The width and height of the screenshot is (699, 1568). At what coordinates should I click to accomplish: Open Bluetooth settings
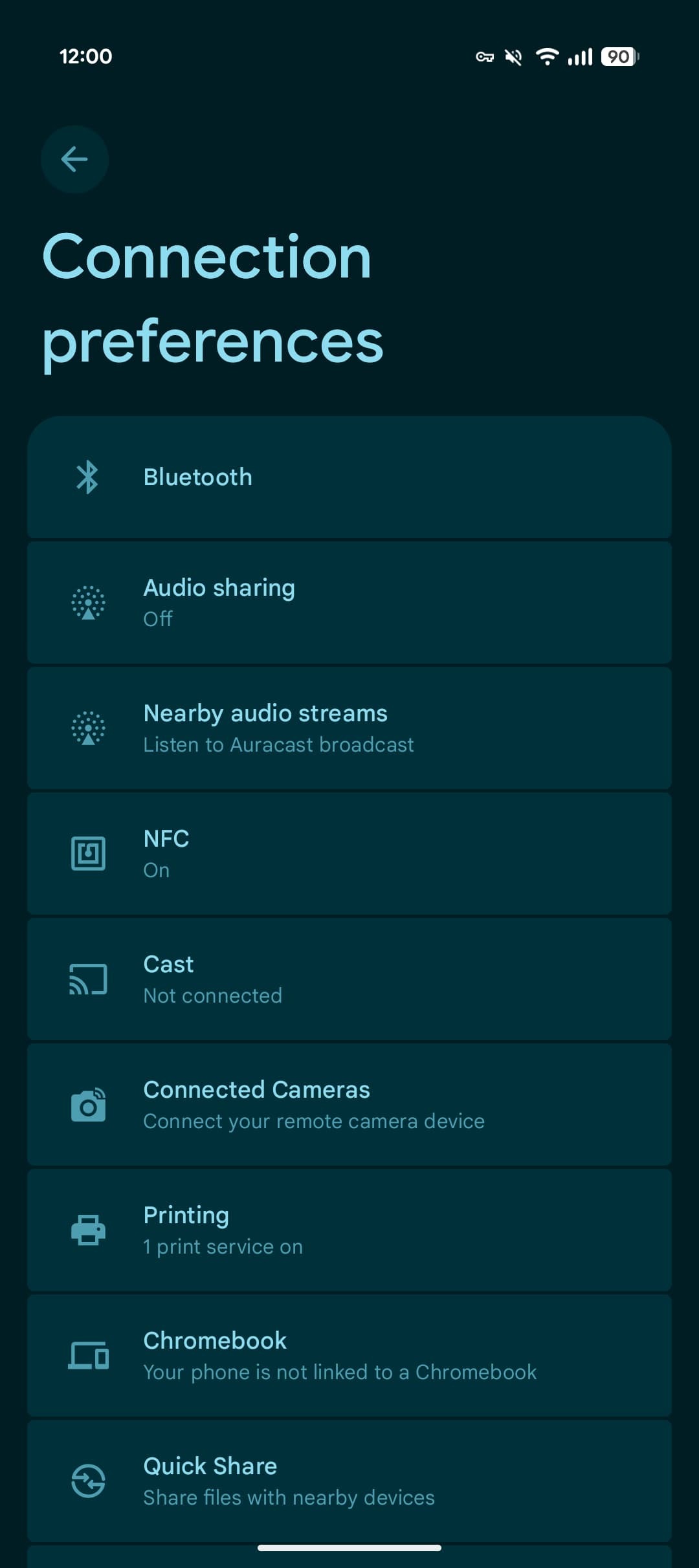349,477
